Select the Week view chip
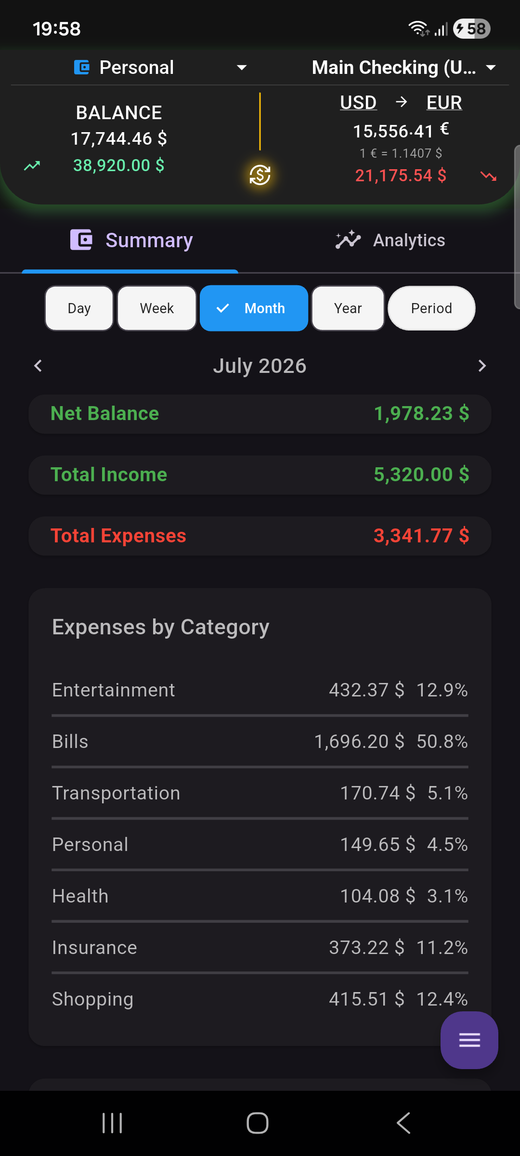This screenshot has height=1156, width=520. click(157, 308)
